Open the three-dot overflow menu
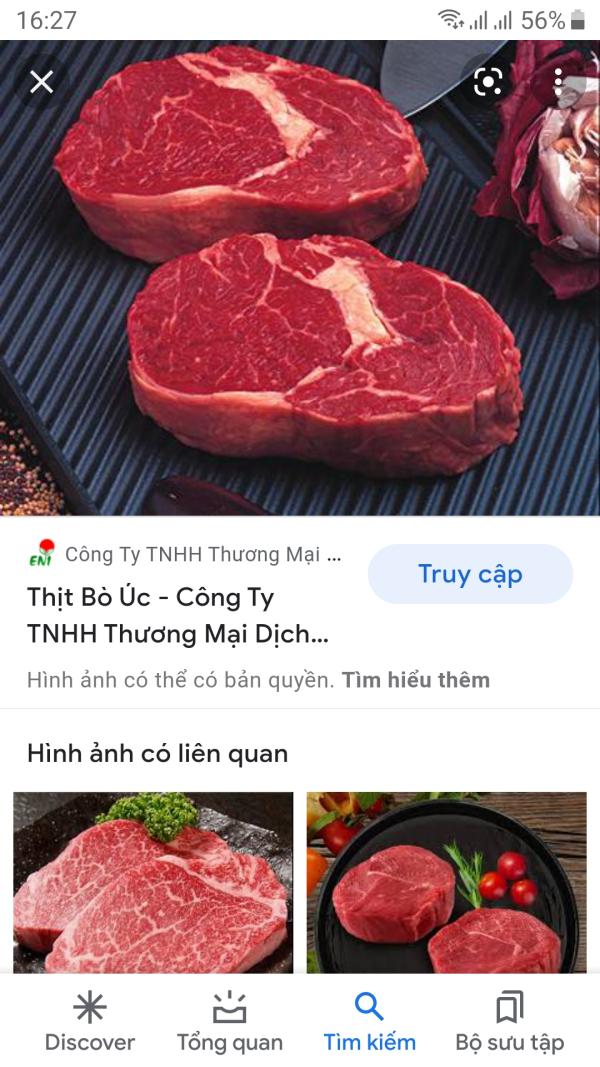600x1067 pixels. click(558, 81)
